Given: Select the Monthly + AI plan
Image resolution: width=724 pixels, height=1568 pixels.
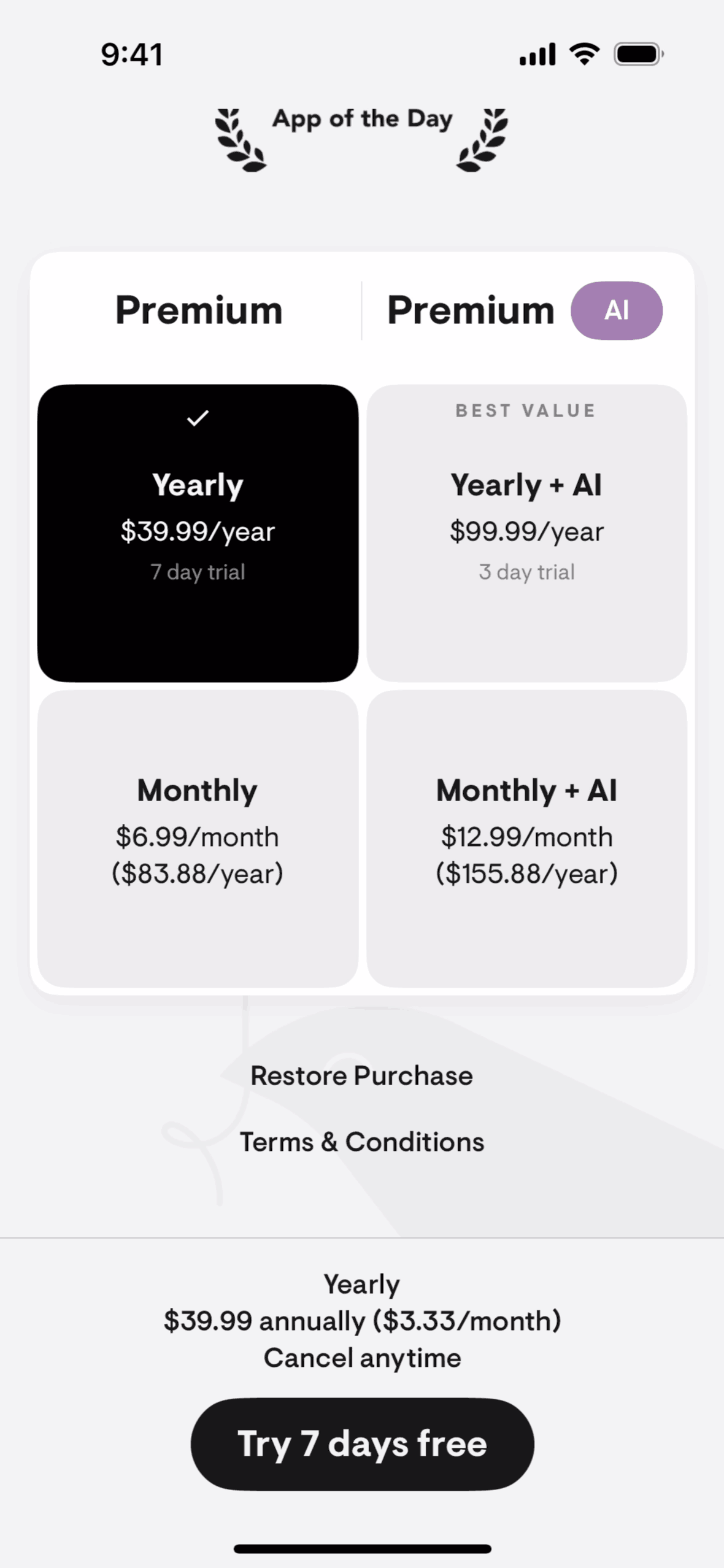Looking at the screenshot, I should [526, 838].
